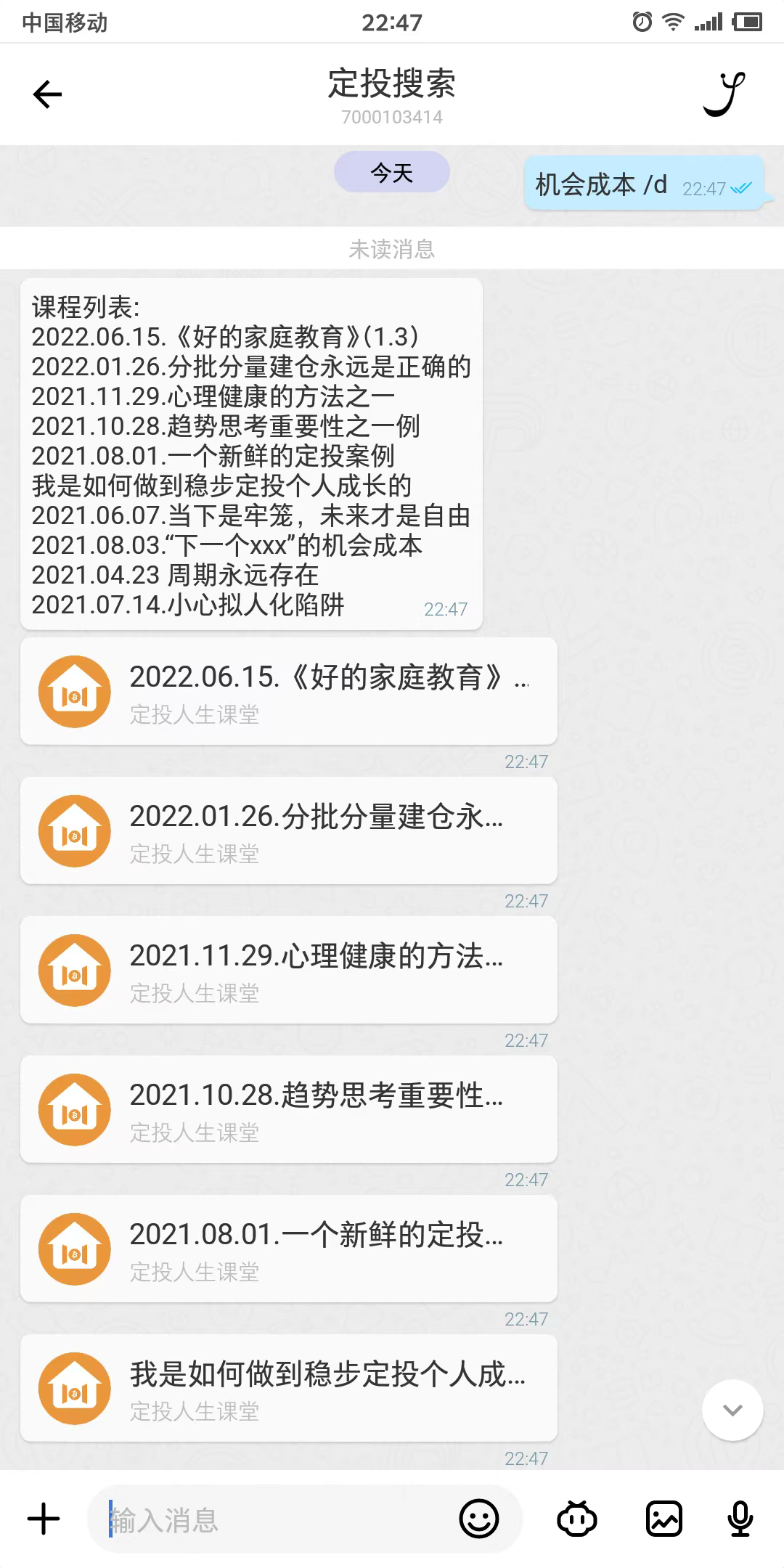
Task: Open the chat profile avatar icon
Action: coord(724,94)
